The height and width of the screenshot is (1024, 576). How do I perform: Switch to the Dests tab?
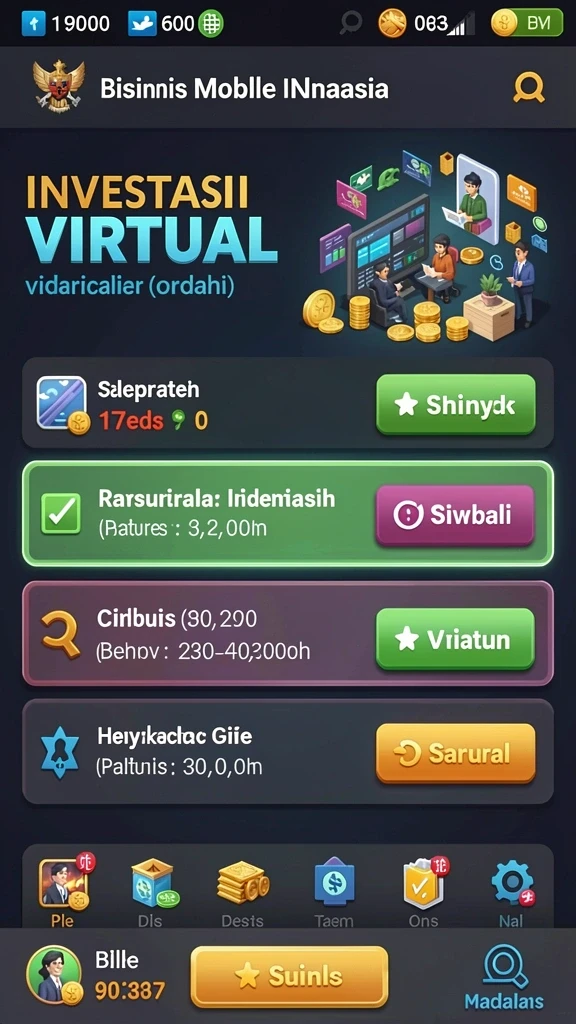pyautogui.click(x=242, y=890)
